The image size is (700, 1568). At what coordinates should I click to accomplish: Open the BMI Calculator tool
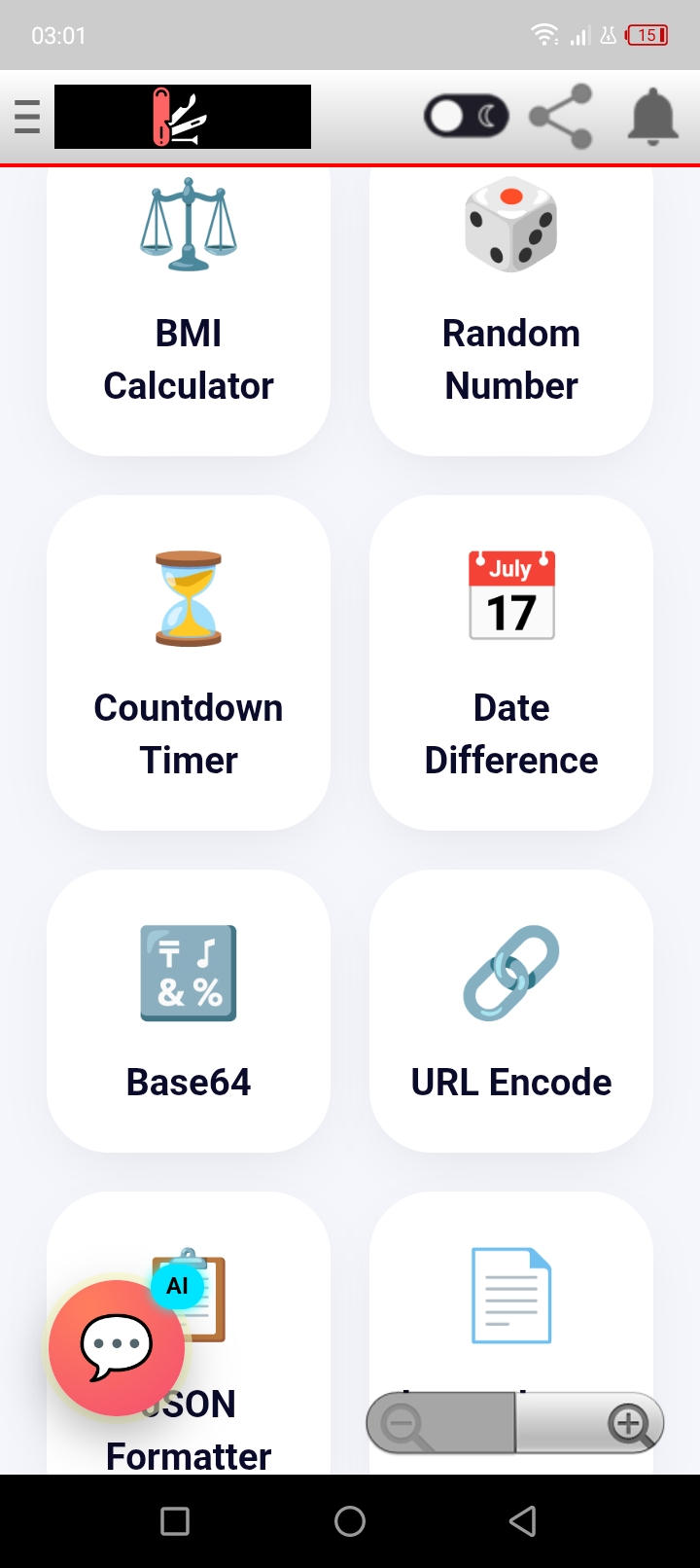(189, 310)
